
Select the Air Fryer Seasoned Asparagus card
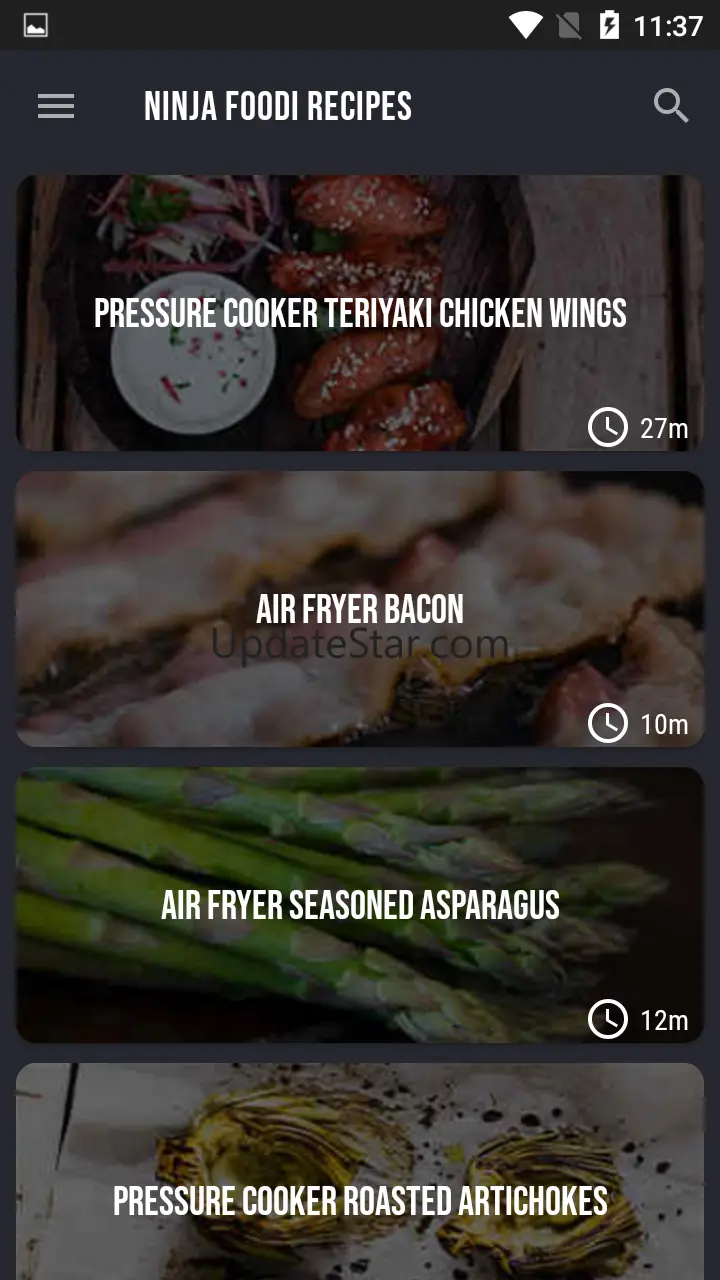[360, 905]
